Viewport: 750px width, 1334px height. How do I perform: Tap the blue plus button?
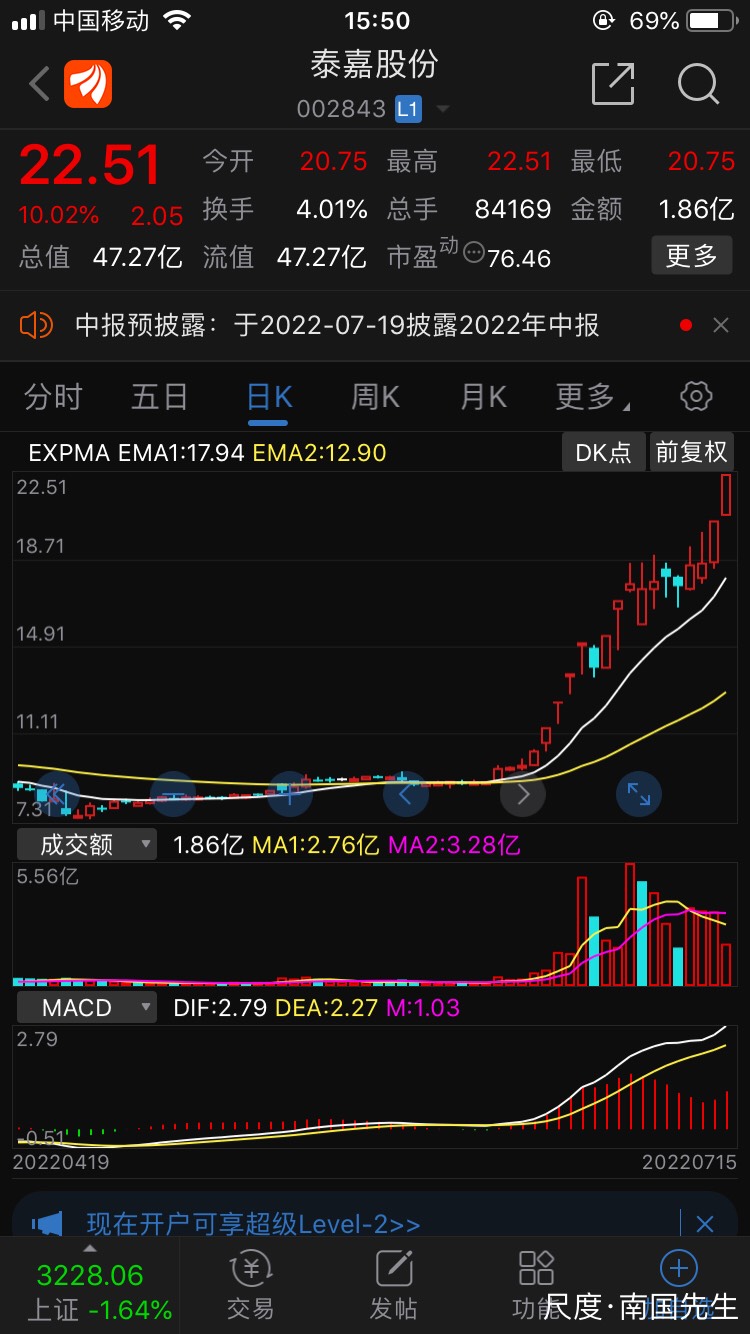pyautogui.click(x=678, y=1267)
